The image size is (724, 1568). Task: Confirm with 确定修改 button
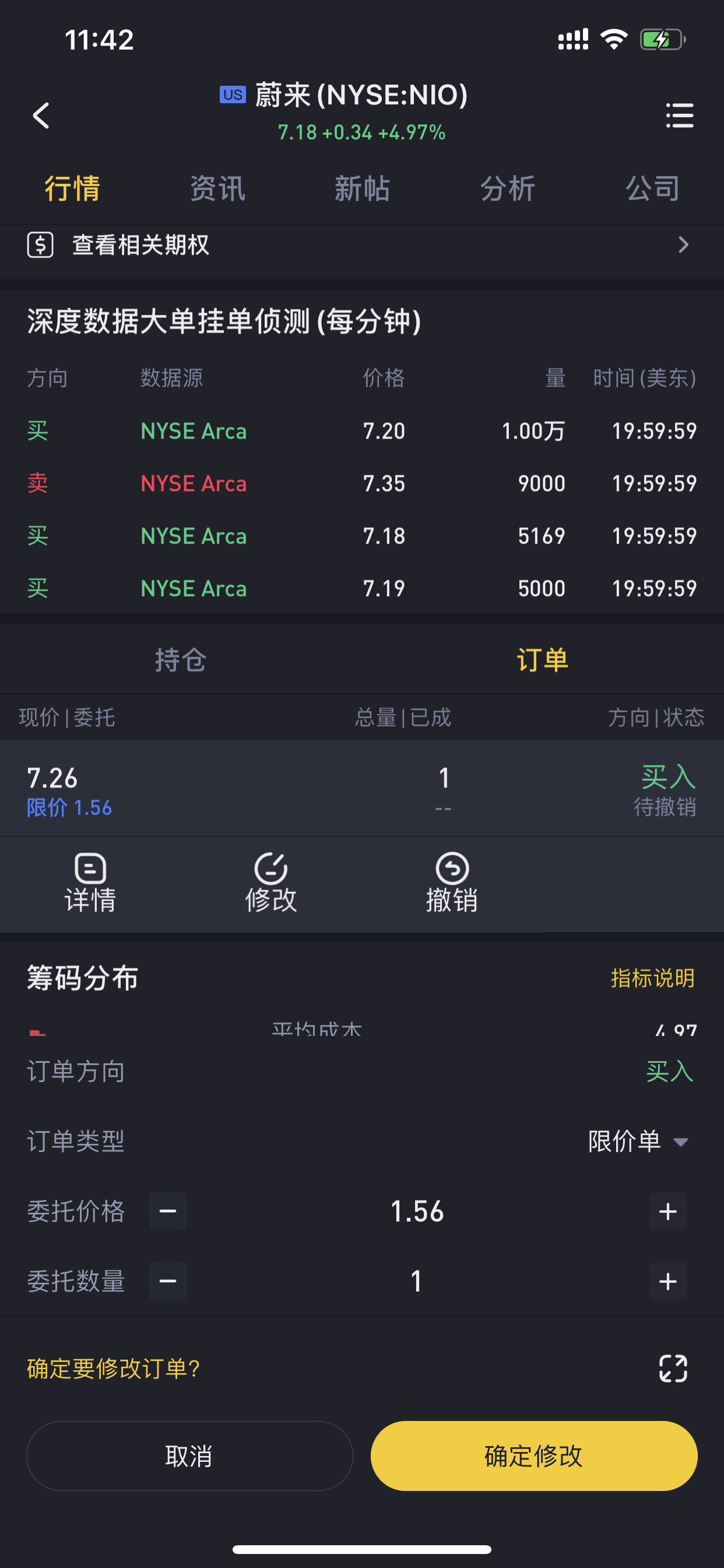pos(533,1456)
